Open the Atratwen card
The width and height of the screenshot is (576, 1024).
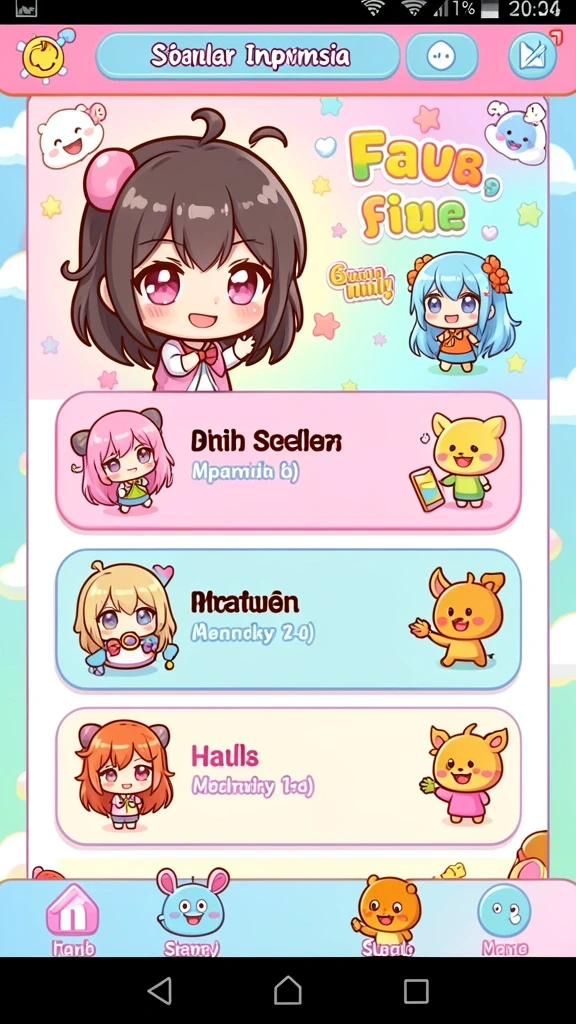(x=288, y=619)
